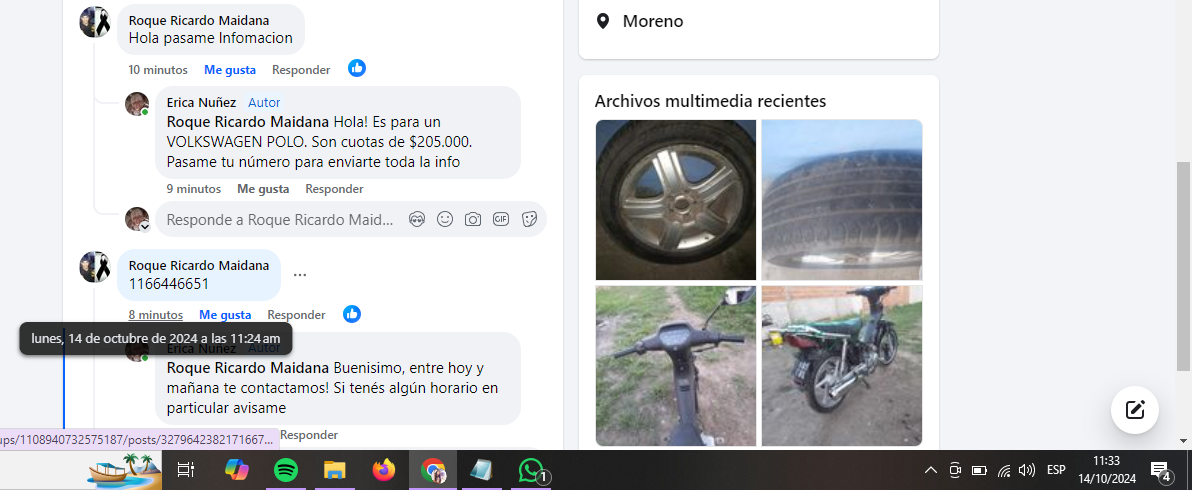The height and width of the screenshot is (490, 1192).
Task: Add a GIF to the reply
Action: (501, 220)
